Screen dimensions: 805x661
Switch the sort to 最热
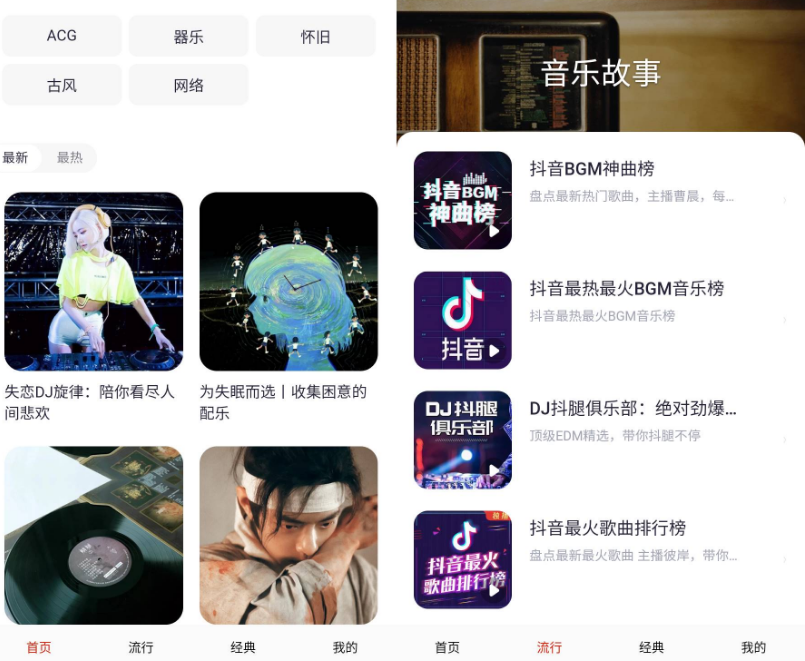click(x=70, y=158)
